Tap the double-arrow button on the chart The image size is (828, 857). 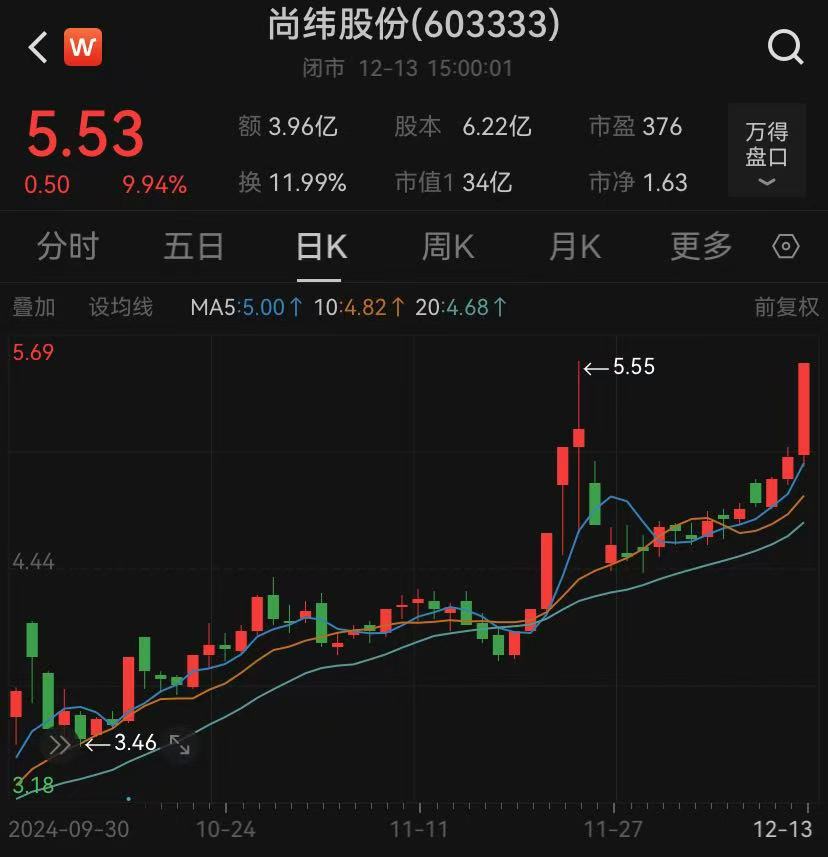tap(59, 744)
